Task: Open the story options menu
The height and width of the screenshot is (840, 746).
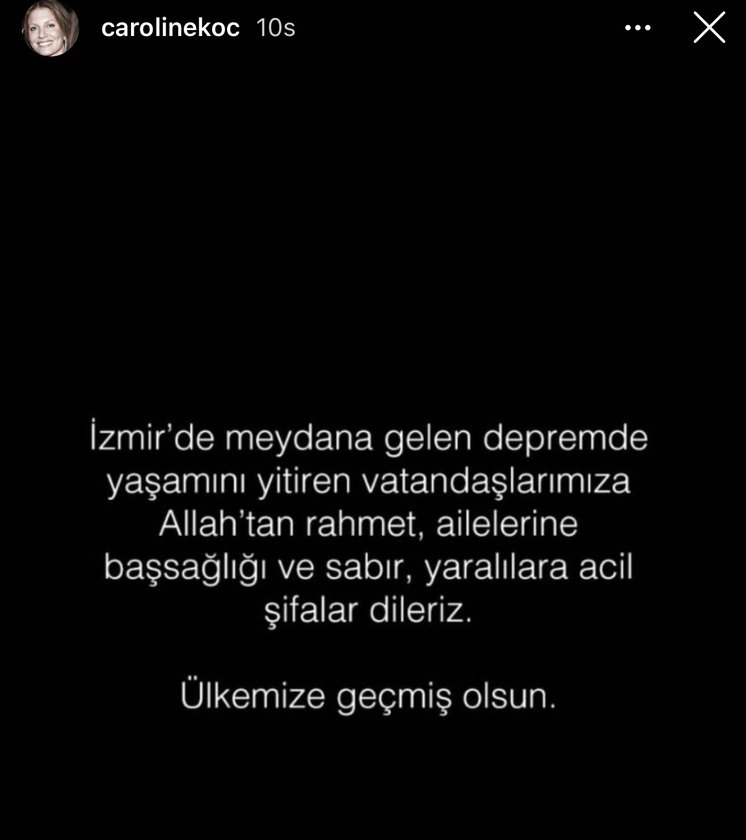Action: click(638, 28)
